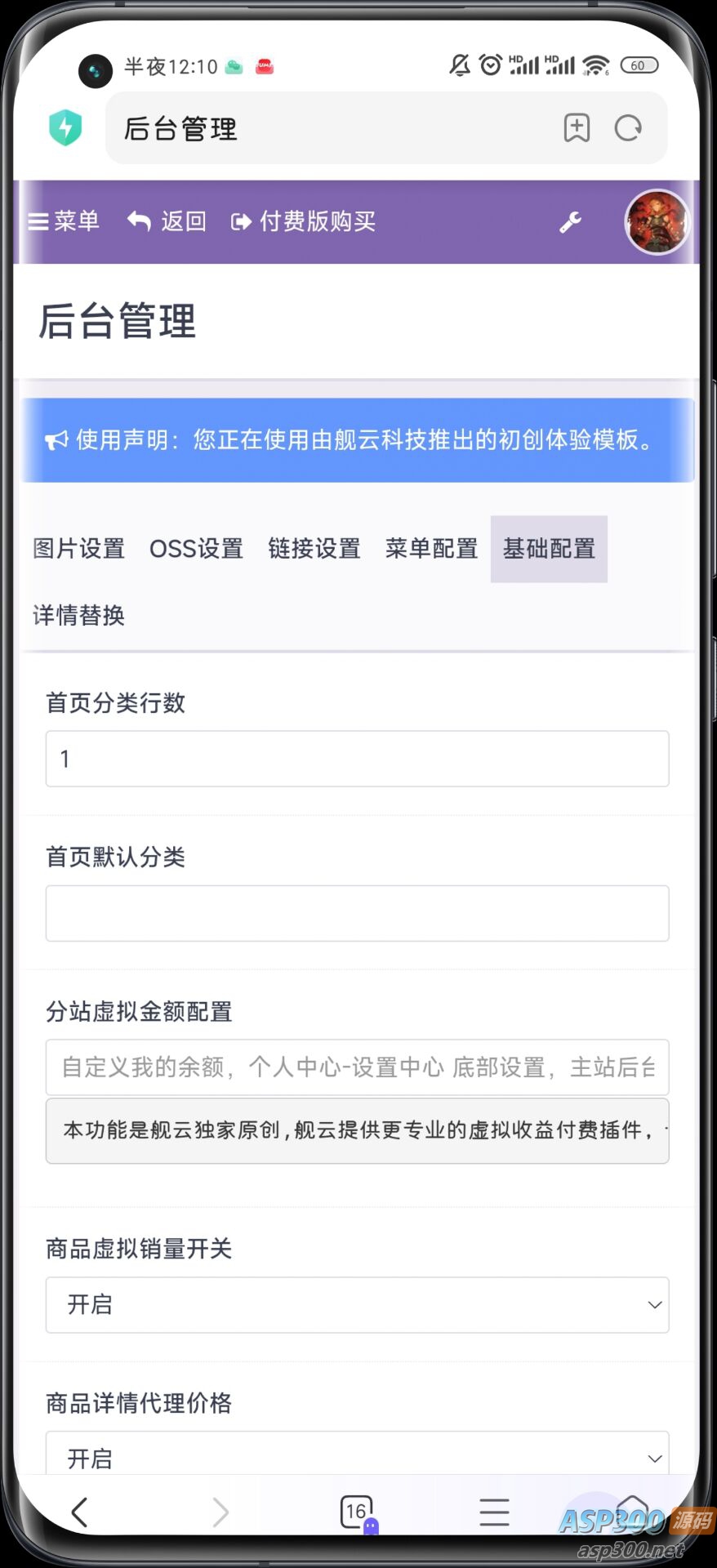Image resolution: width=717 pixels, height=1568 pixels.
Task: Focus the 首页分类行数 input field
Action: click(x=357, y=759)
